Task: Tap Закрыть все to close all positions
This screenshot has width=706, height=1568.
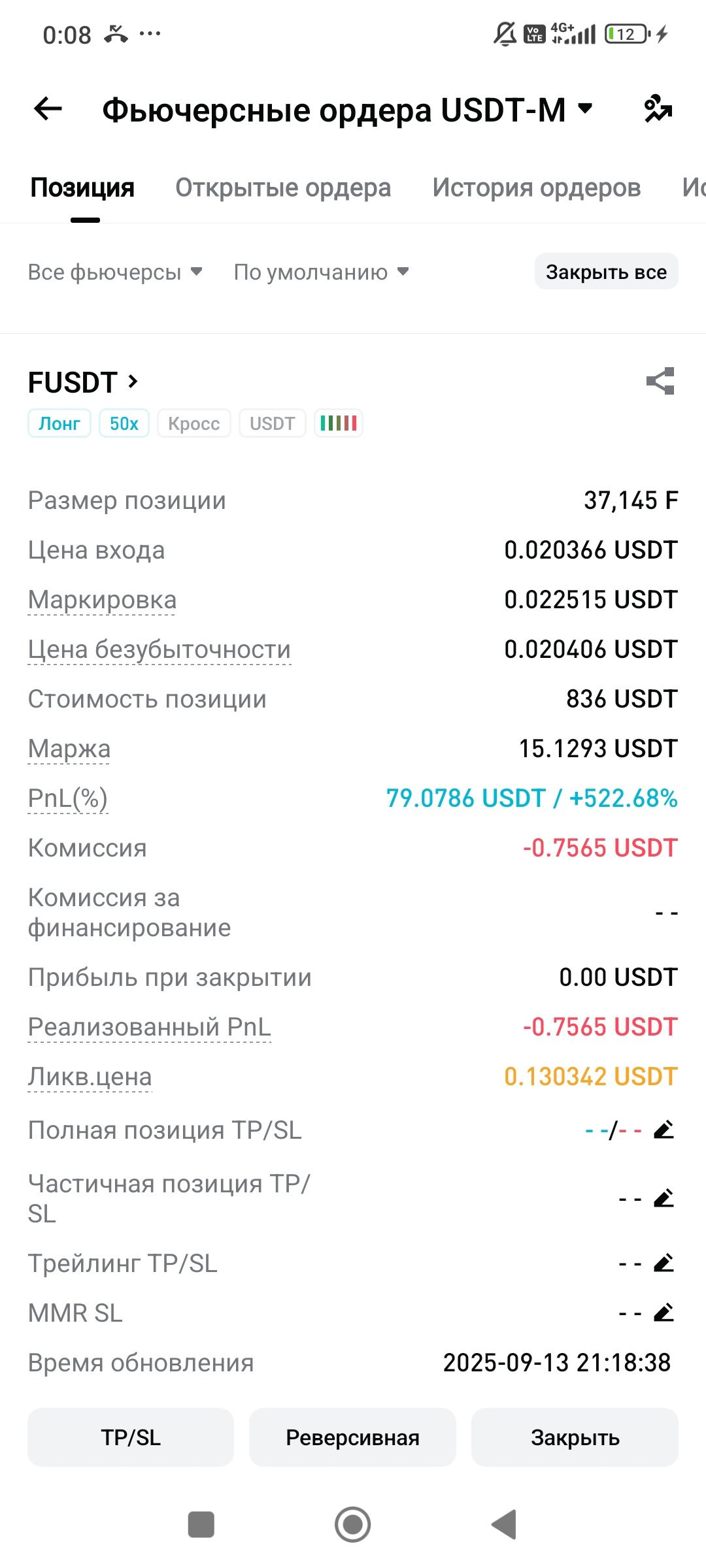Action: point(606,272)
